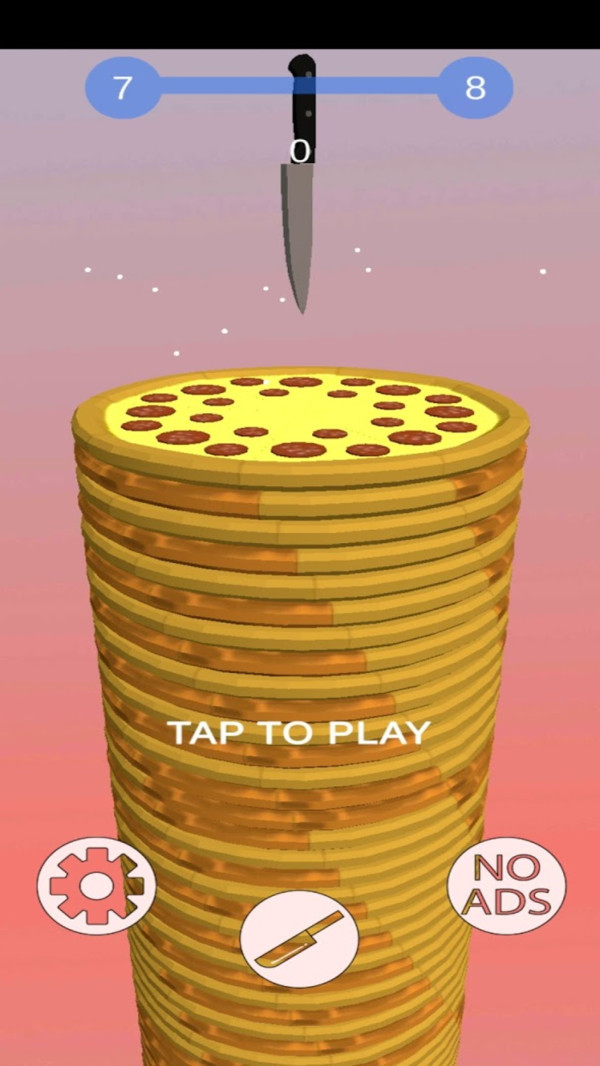
Task: Tap to play the game
Action: click(x=299, y=732)
